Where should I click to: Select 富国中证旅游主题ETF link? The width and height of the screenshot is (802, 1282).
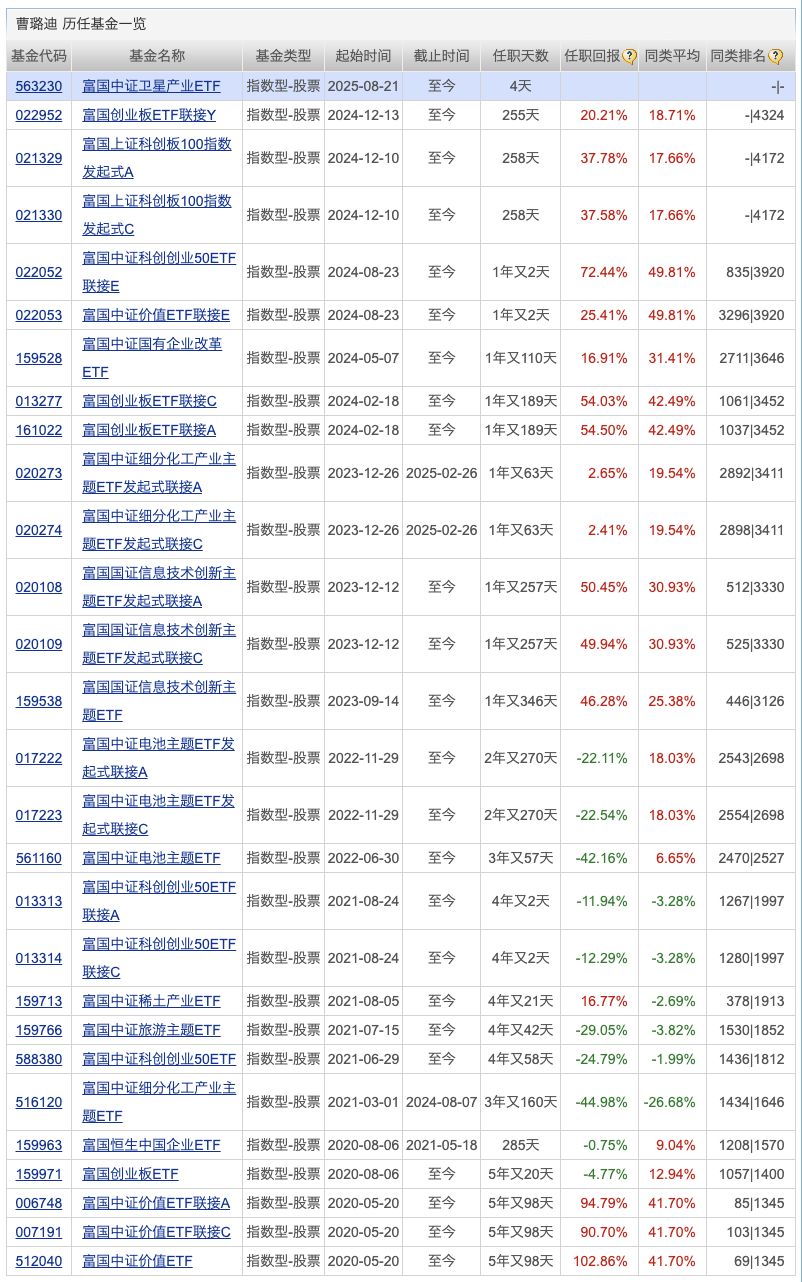click(151, 1030)
